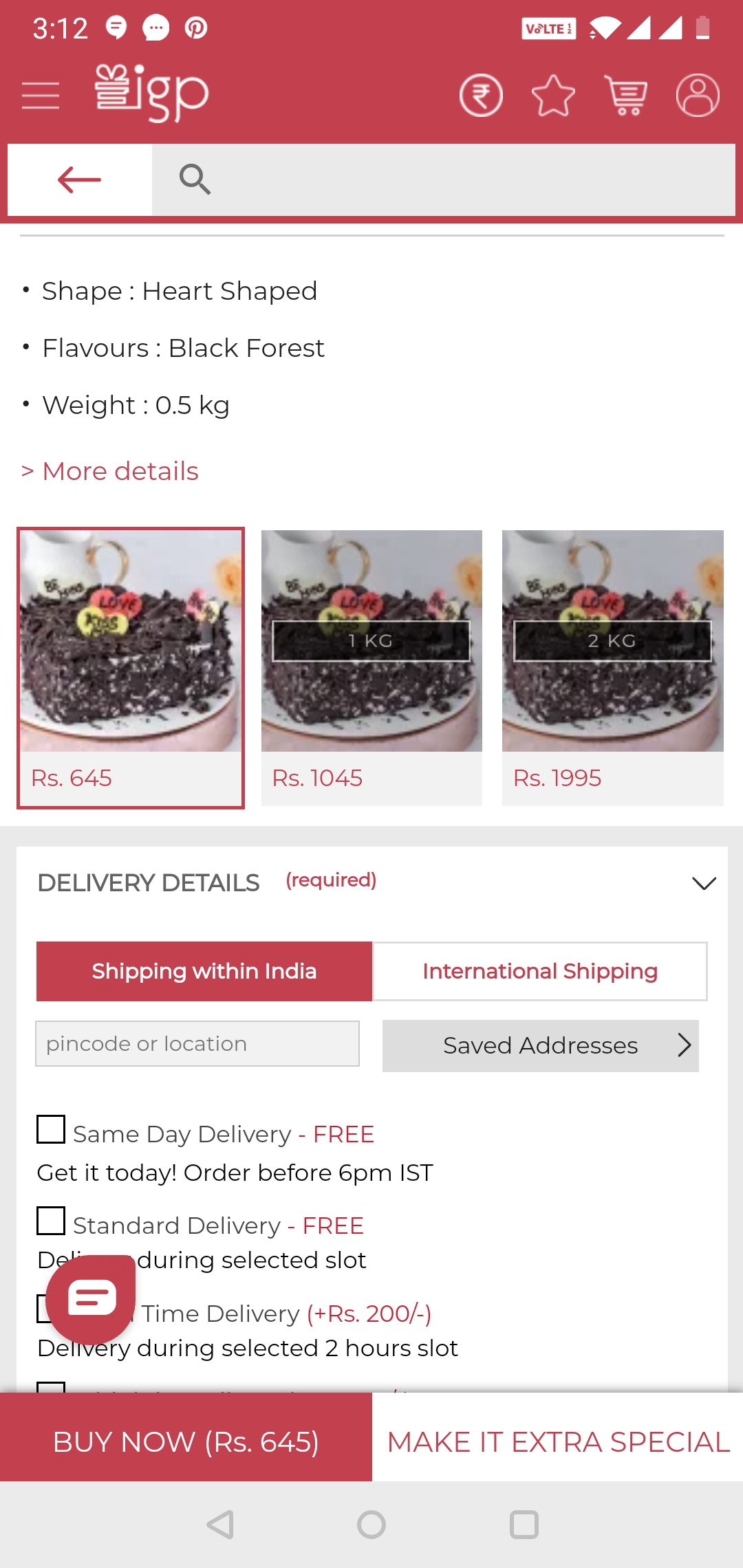Screen dimensions: 743x1568
Task: Open the user account profile
Action: 698,95
